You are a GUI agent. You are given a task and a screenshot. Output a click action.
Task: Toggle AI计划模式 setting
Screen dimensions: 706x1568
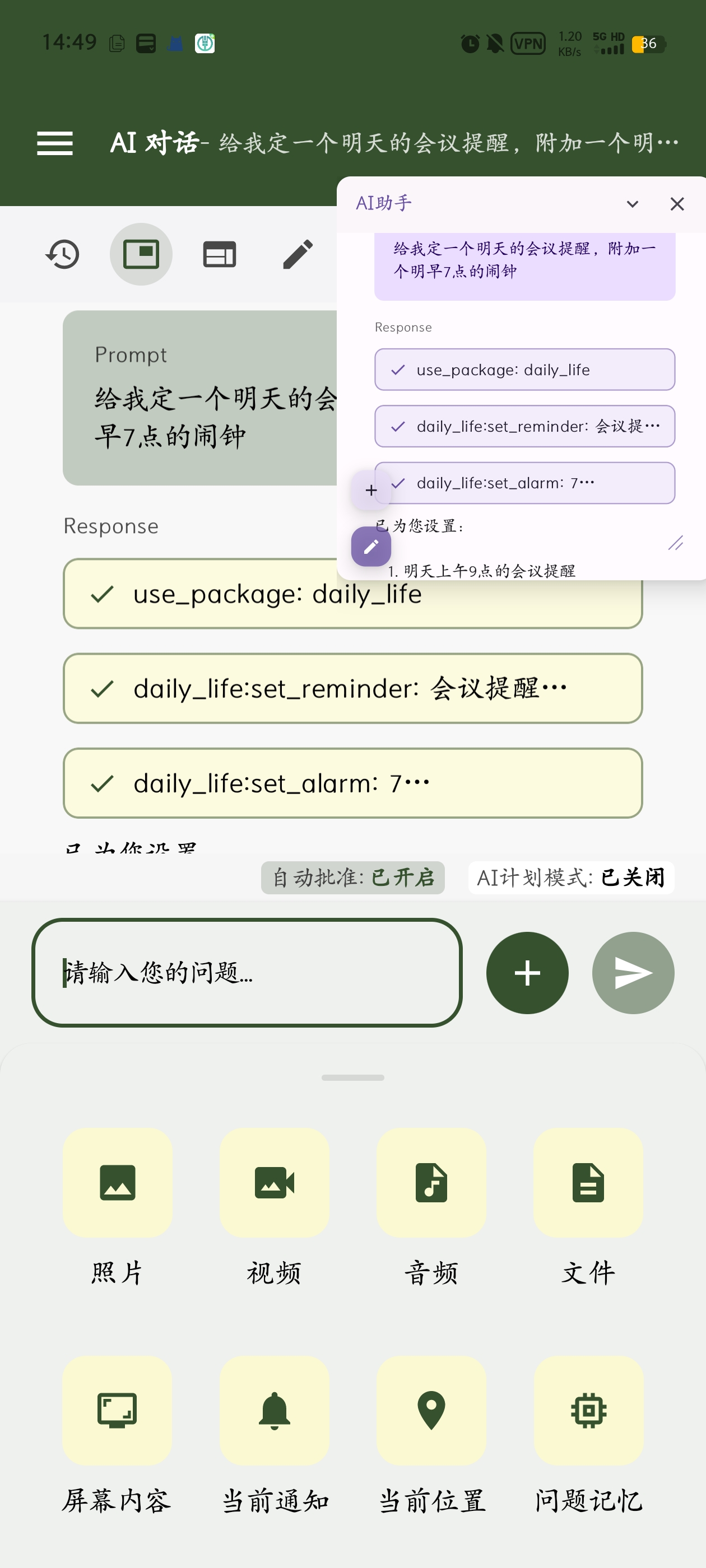pos(571,878)
